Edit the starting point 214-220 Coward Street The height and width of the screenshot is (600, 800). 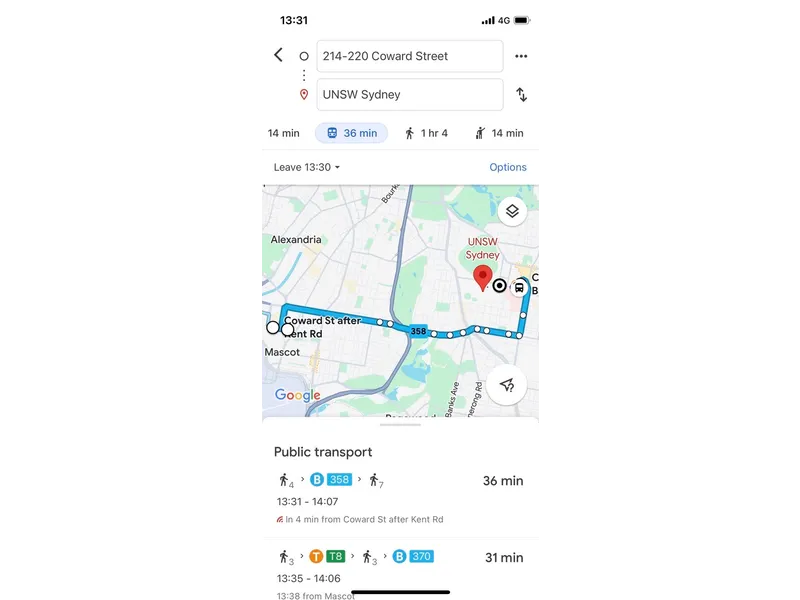pyautogui.click(x=409, y=57)
